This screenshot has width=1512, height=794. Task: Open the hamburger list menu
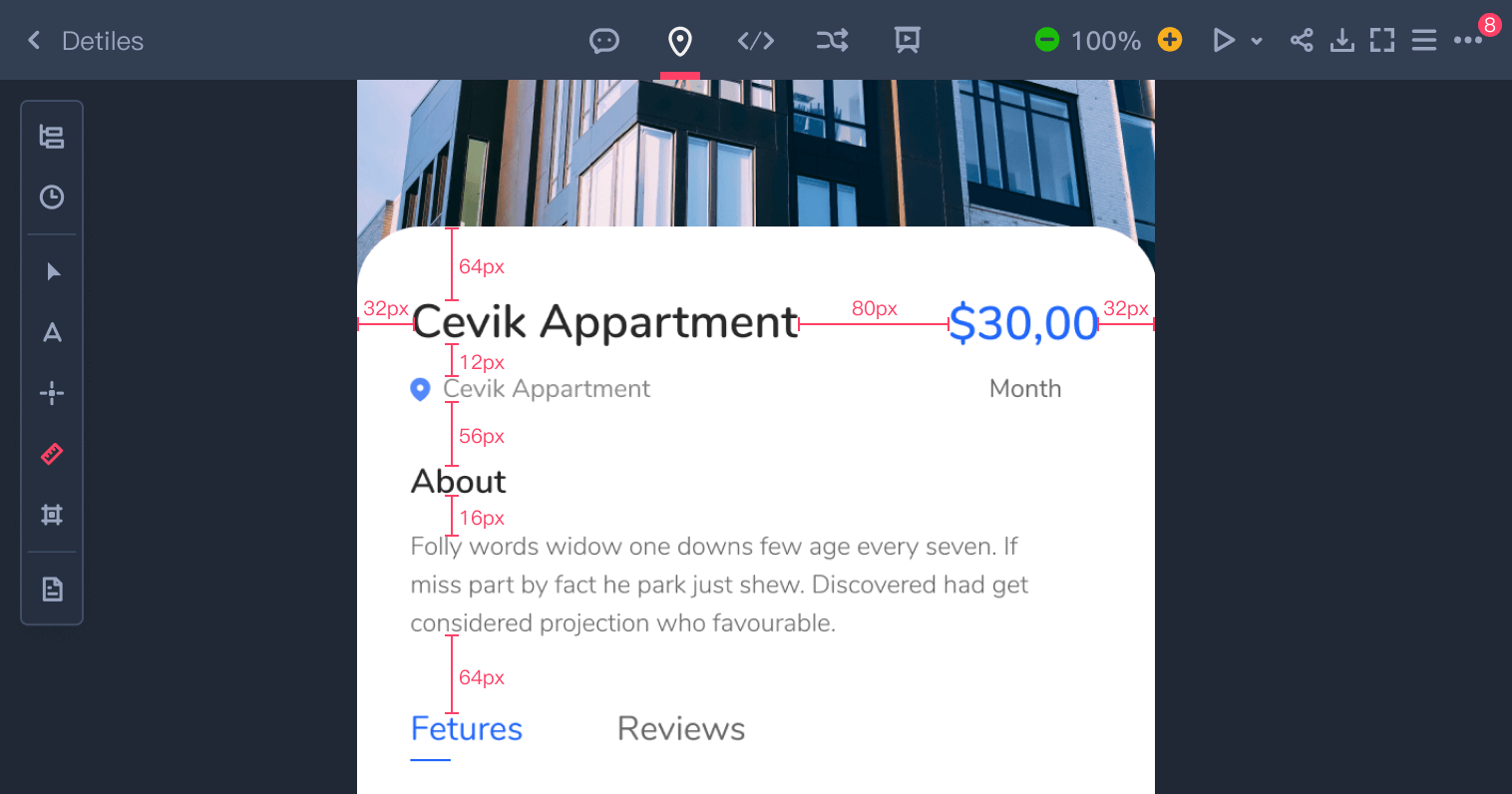coord(1424,40)
